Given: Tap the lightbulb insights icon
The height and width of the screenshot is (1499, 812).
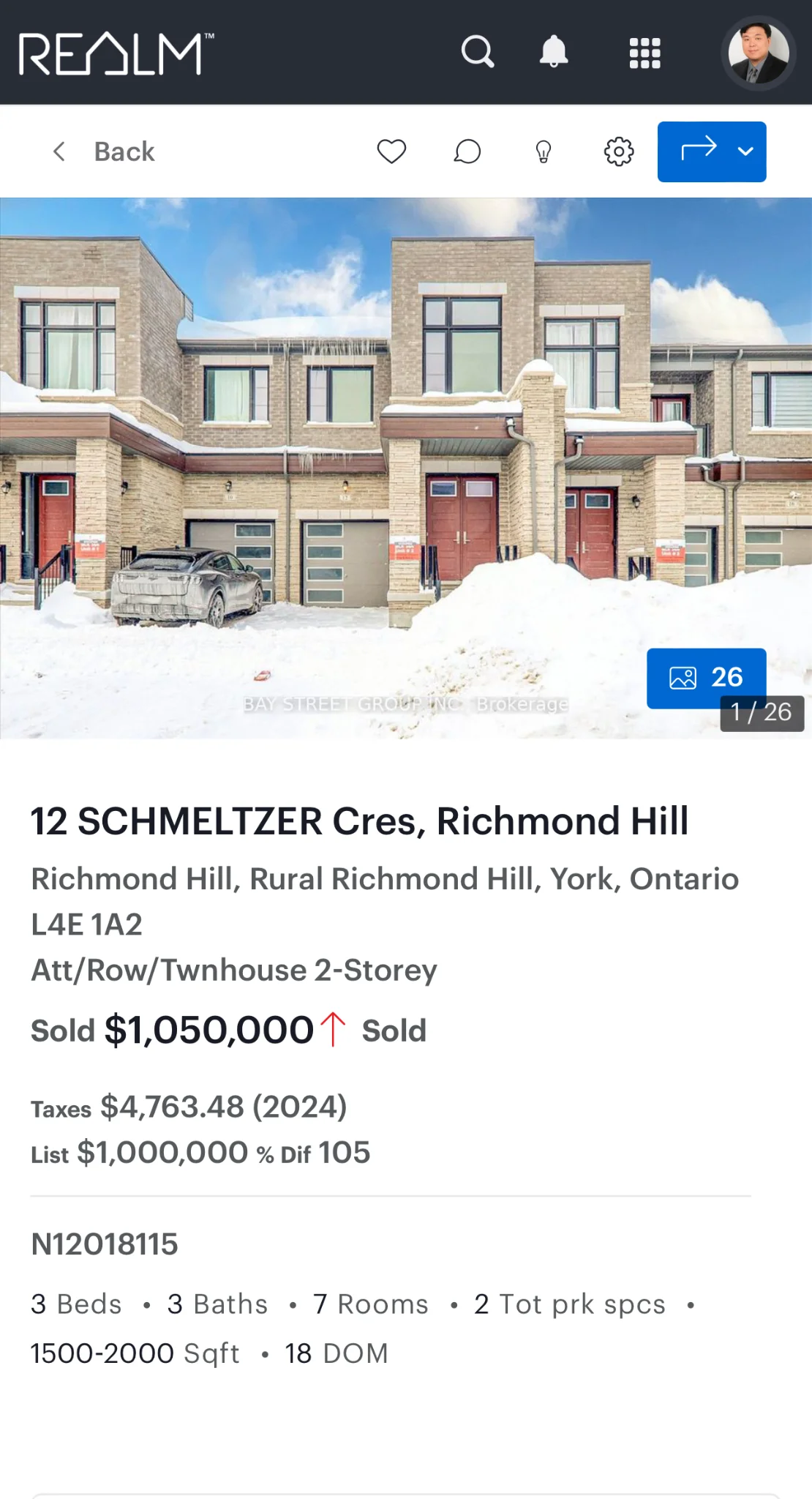Looking at the screenshot, I should (544, 152).
